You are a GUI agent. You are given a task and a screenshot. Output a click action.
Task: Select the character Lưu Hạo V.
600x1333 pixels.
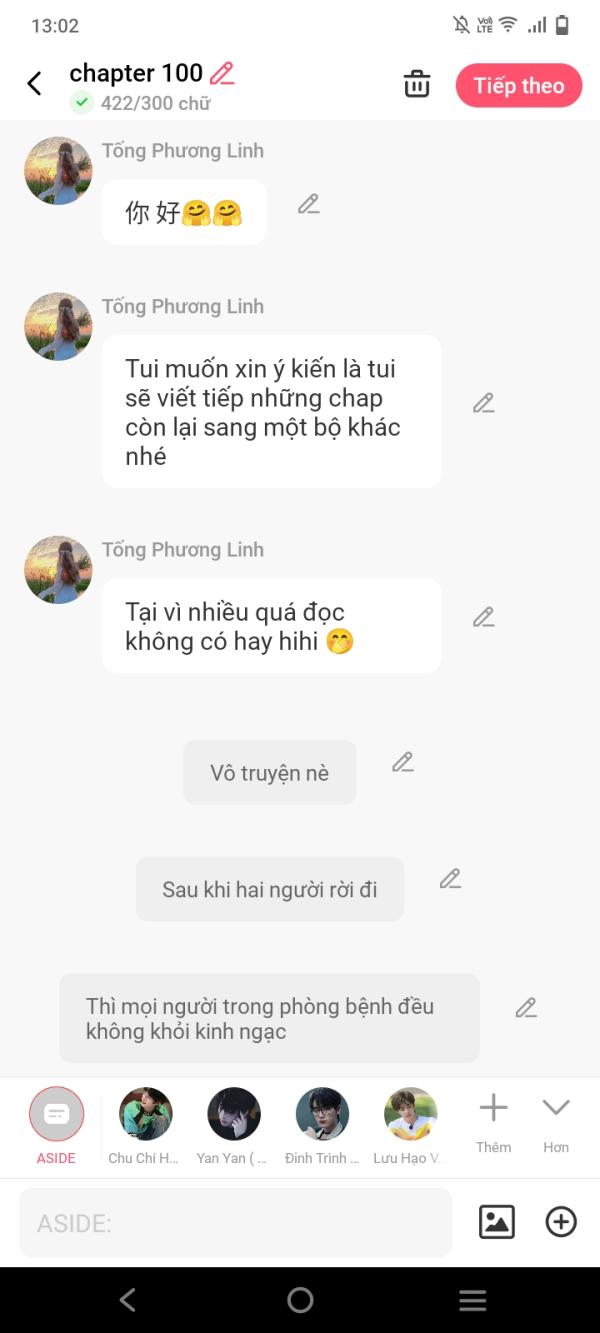410,1114
